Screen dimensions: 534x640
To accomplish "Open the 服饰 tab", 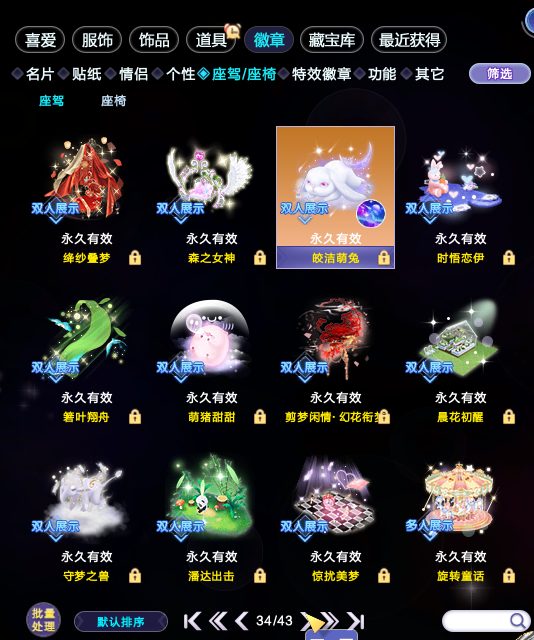I will (97, 40).
